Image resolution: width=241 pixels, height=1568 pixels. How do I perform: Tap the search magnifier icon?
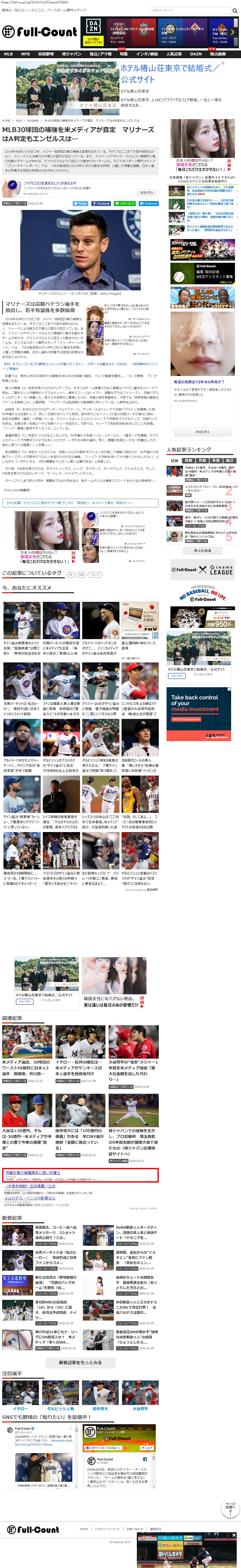(234, 10)
